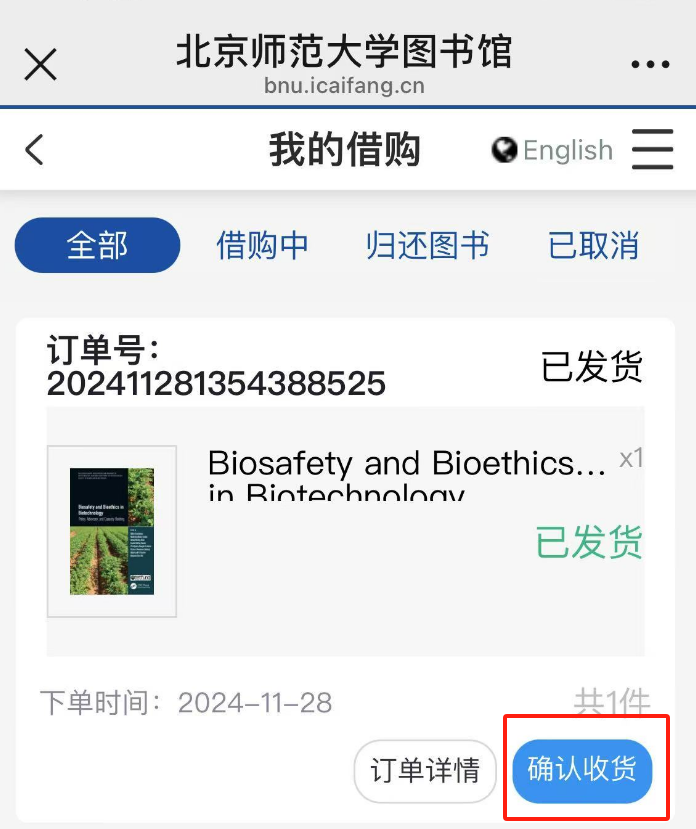Close the in-app browser page
This screenshot has width=696, height=829.
pyautogui.click(x=40, y=64)
